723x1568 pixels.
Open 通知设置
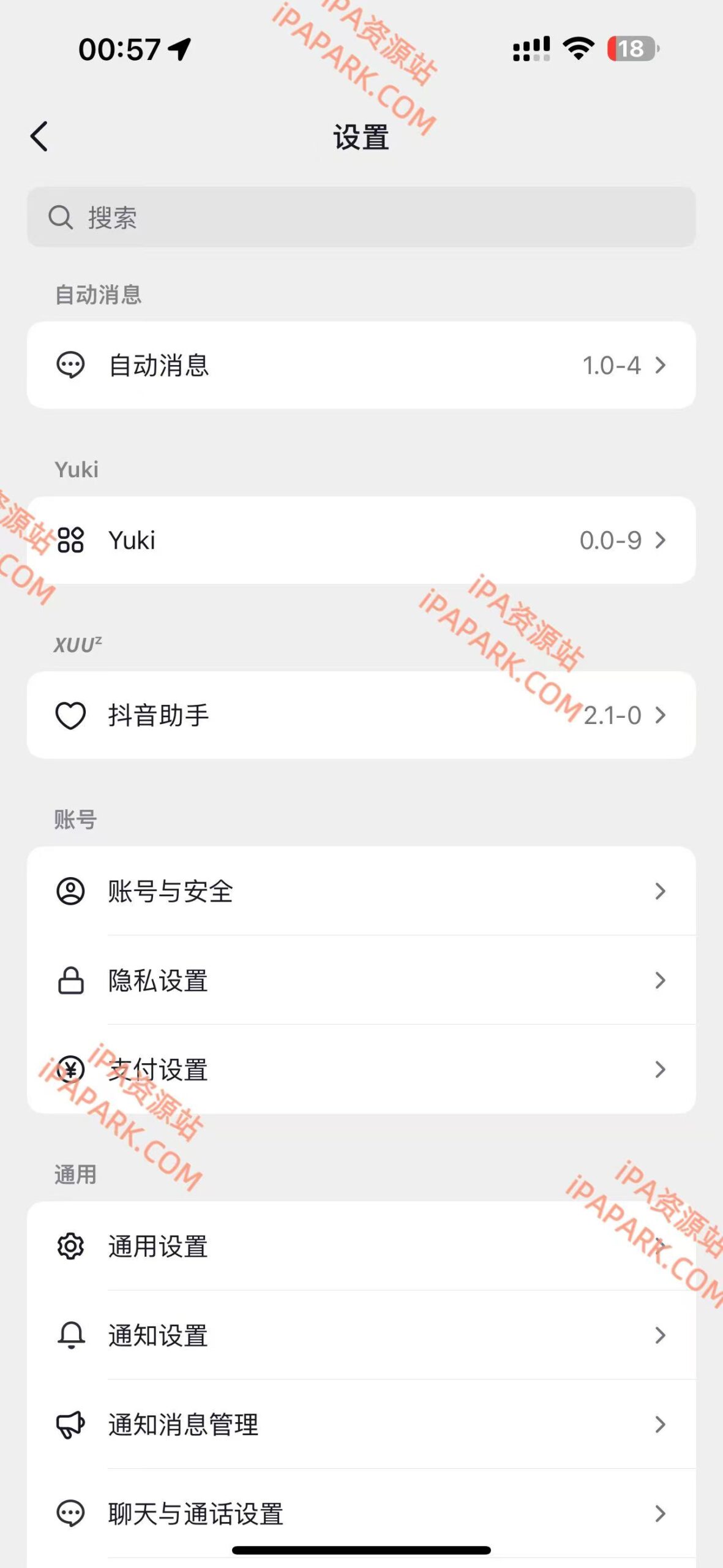point(361,1335)
